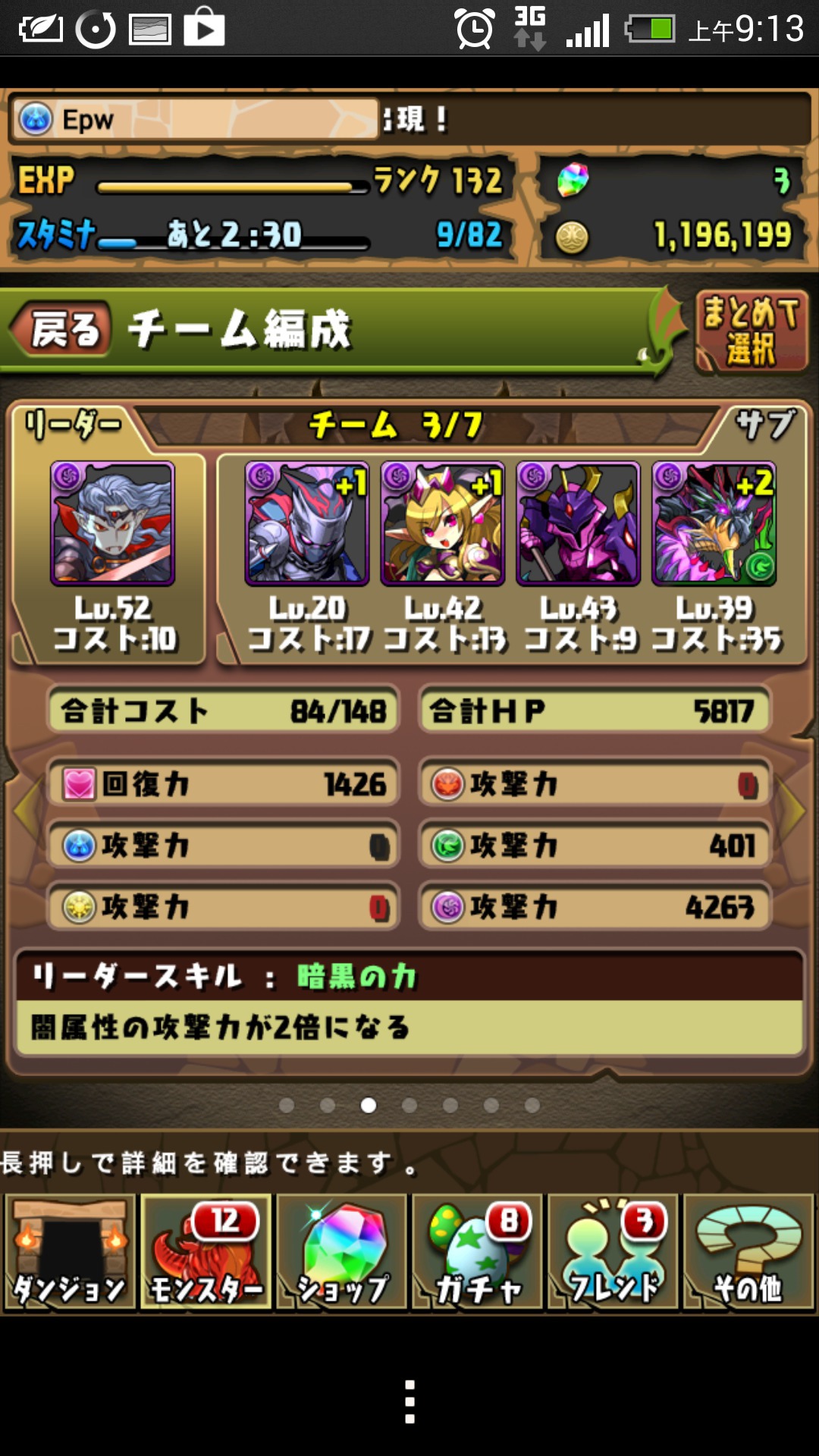819x1456 pixels.
Task: Open the system overflow menu dots
Action: point(409,1401)
